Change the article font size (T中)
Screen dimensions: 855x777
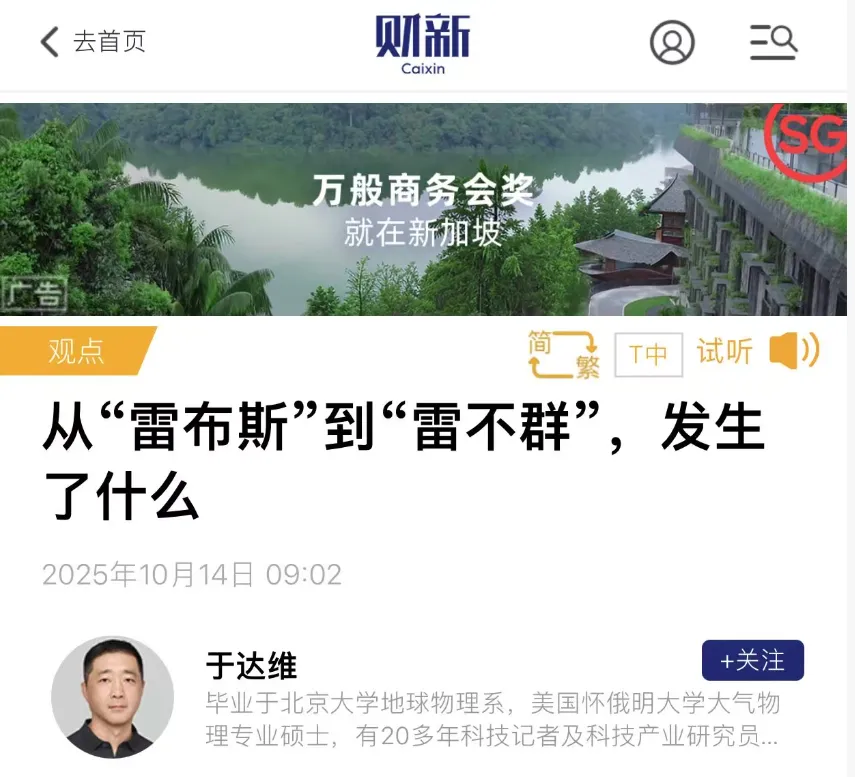pos(648,355)
